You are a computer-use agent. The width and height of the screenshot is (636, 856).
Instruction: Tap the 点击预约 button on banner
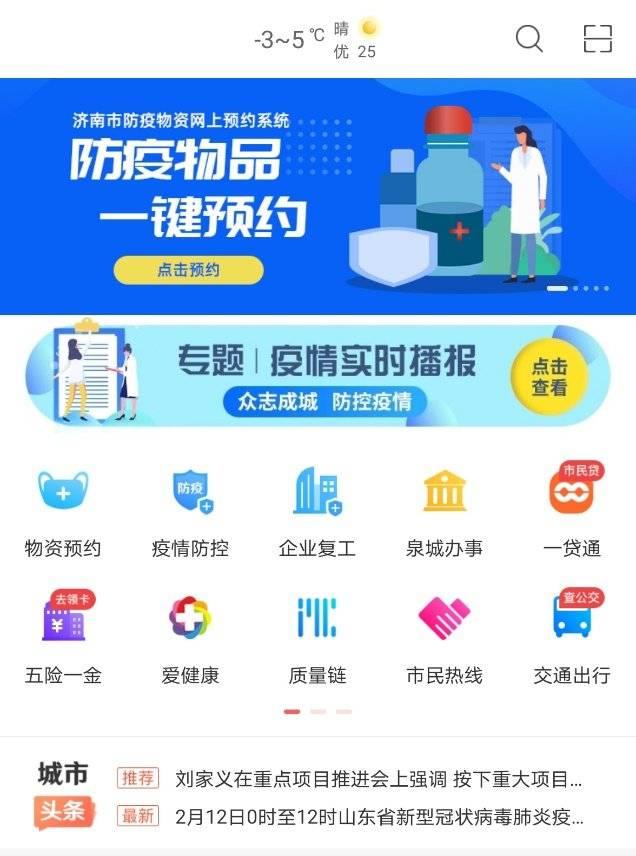[x=188, y=270]
